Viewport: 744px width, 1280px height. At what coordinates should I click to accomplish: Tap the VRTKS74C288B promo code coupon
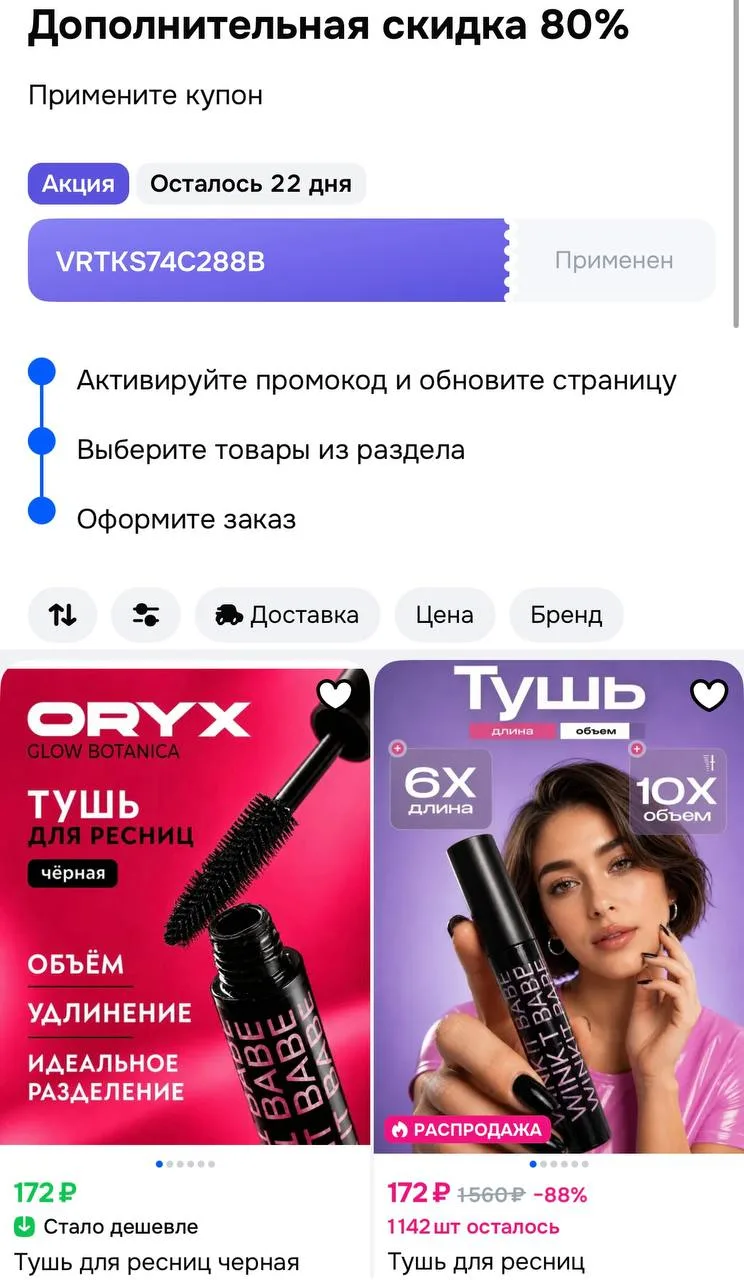click(x=268, y=260)
